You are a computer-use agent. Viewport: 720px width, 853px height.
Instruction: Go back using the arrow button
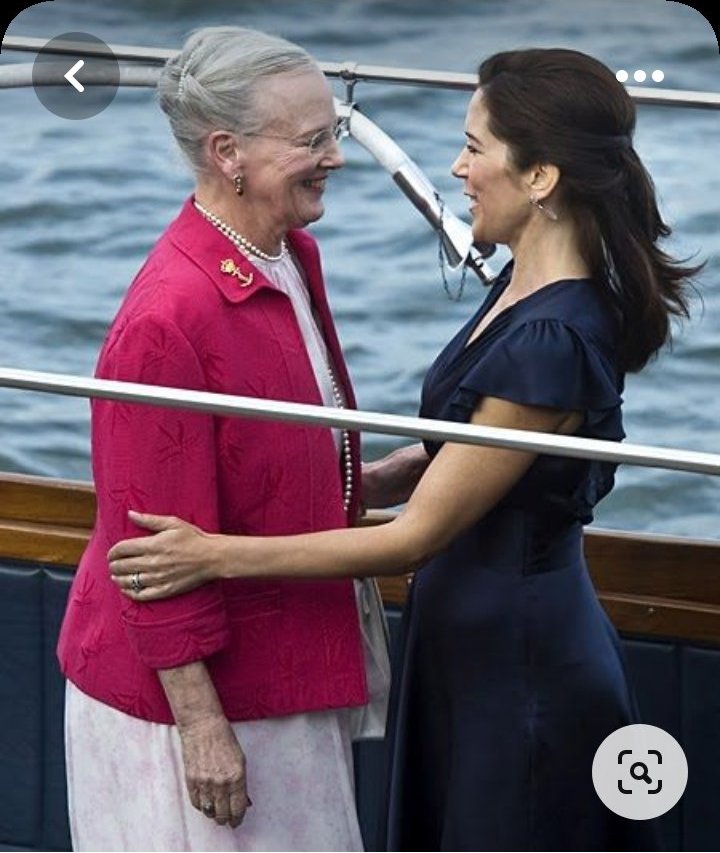click(76, 76)
